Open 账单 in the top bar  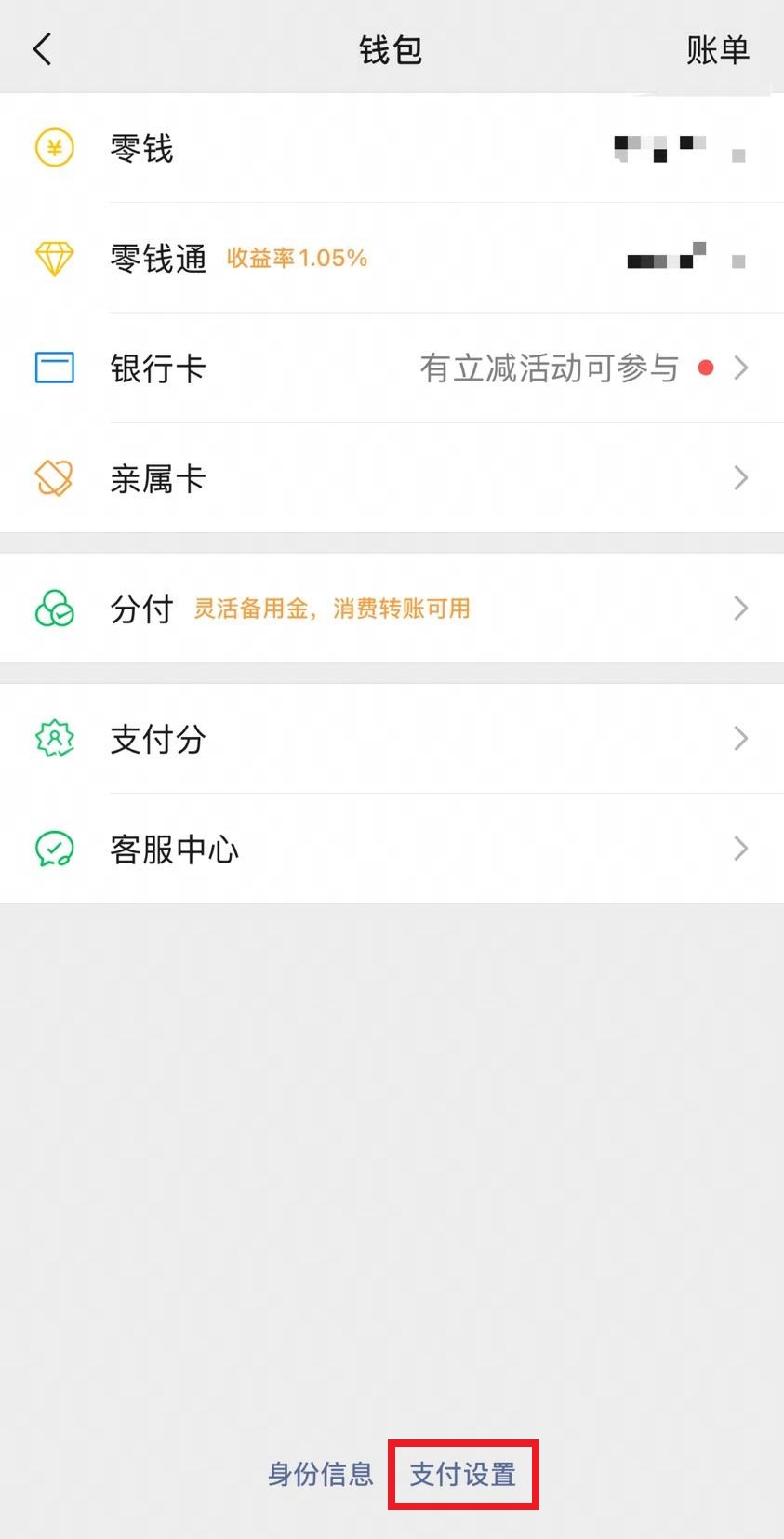coord(717,50)
